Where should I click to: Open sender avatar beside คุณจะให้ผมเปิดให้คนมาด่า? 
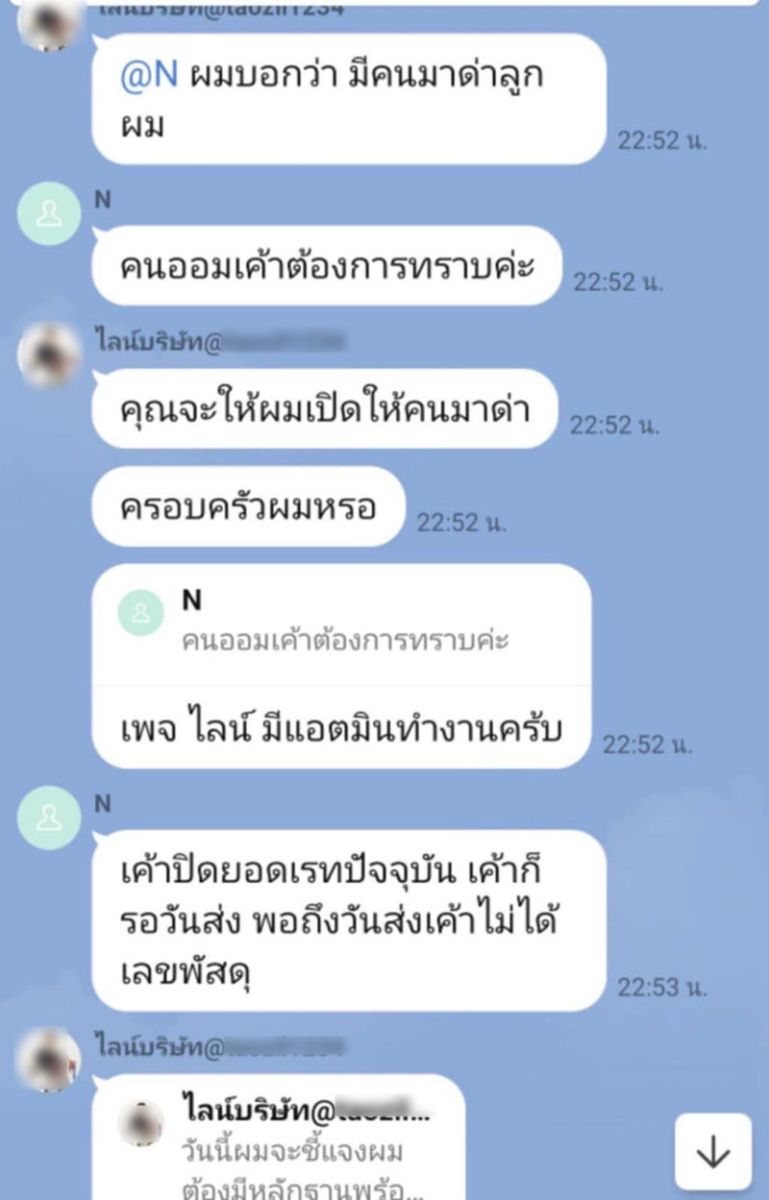[48, 356]
